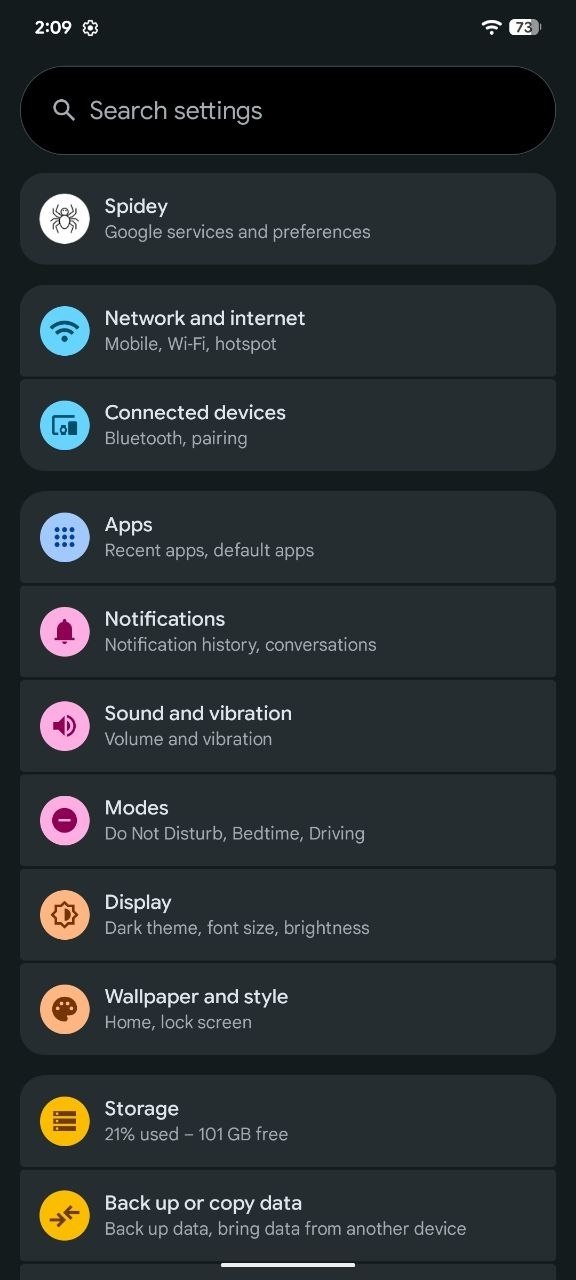This screenshot has height=1280, width=576.
Task: Open Notifications settings
Action: (x=288, y=631)
